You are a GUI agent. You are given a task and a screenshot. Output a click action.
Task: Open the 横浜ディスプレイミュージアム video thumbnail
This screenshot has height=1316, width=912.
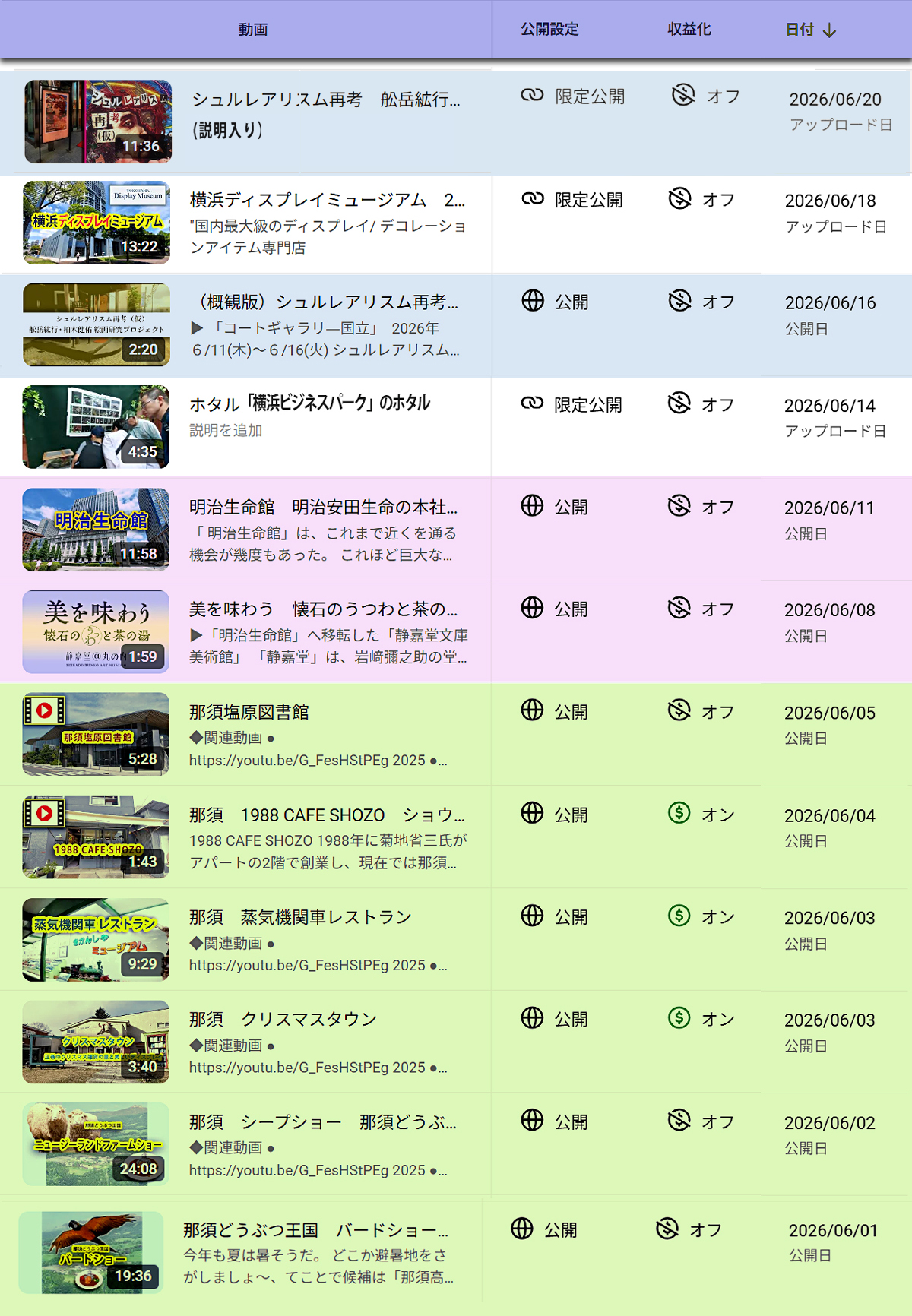pyautogui.click(x=97, y=223)
